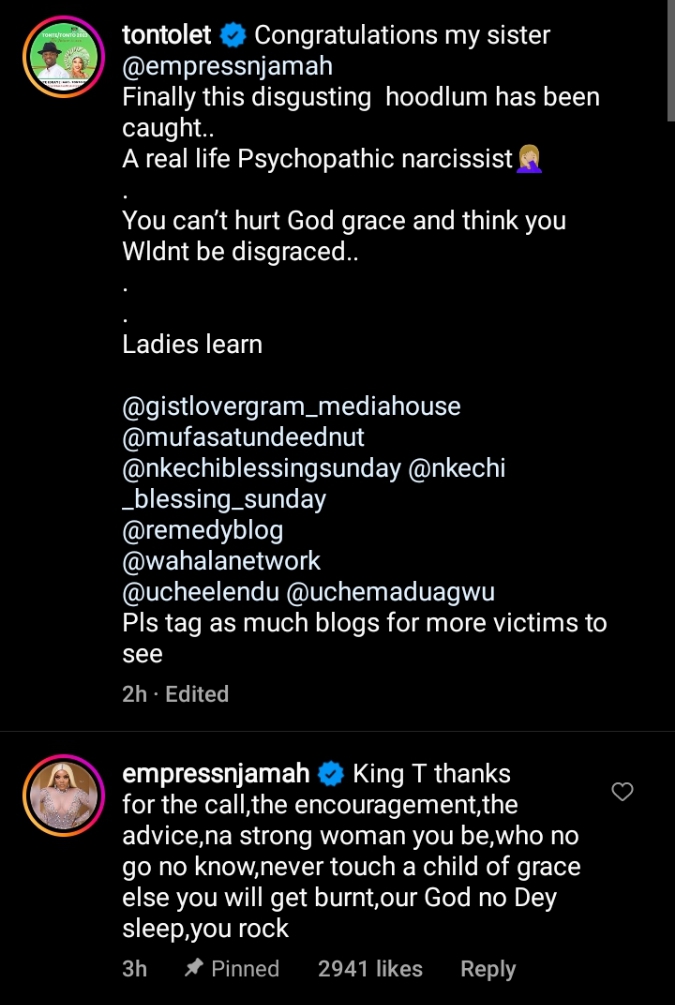Screen dimensions: 675x1005
Task: View the 2941 likes on the comment
Action: [x=370, y=969]
